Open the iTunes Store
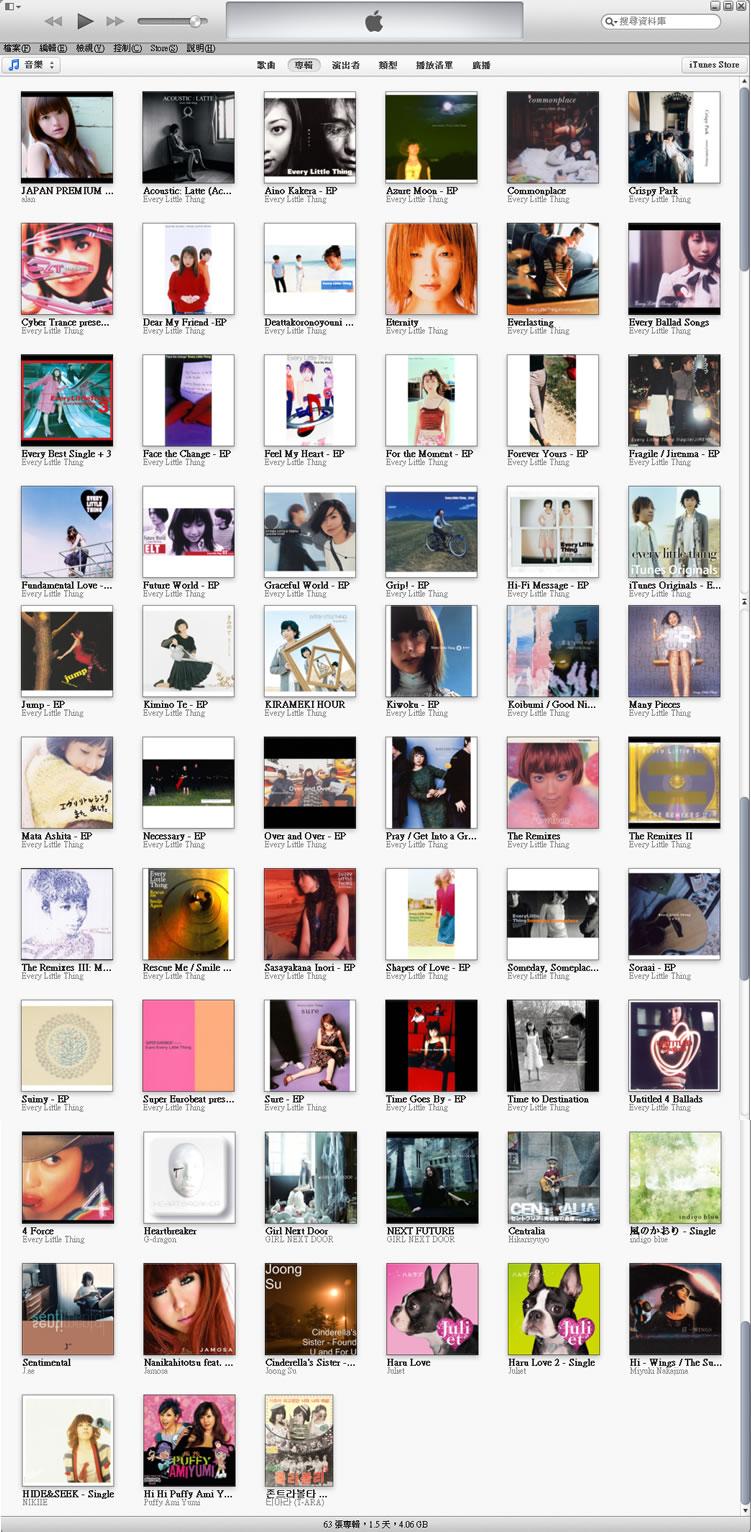The image size is (751, 1532). point(714,65)
